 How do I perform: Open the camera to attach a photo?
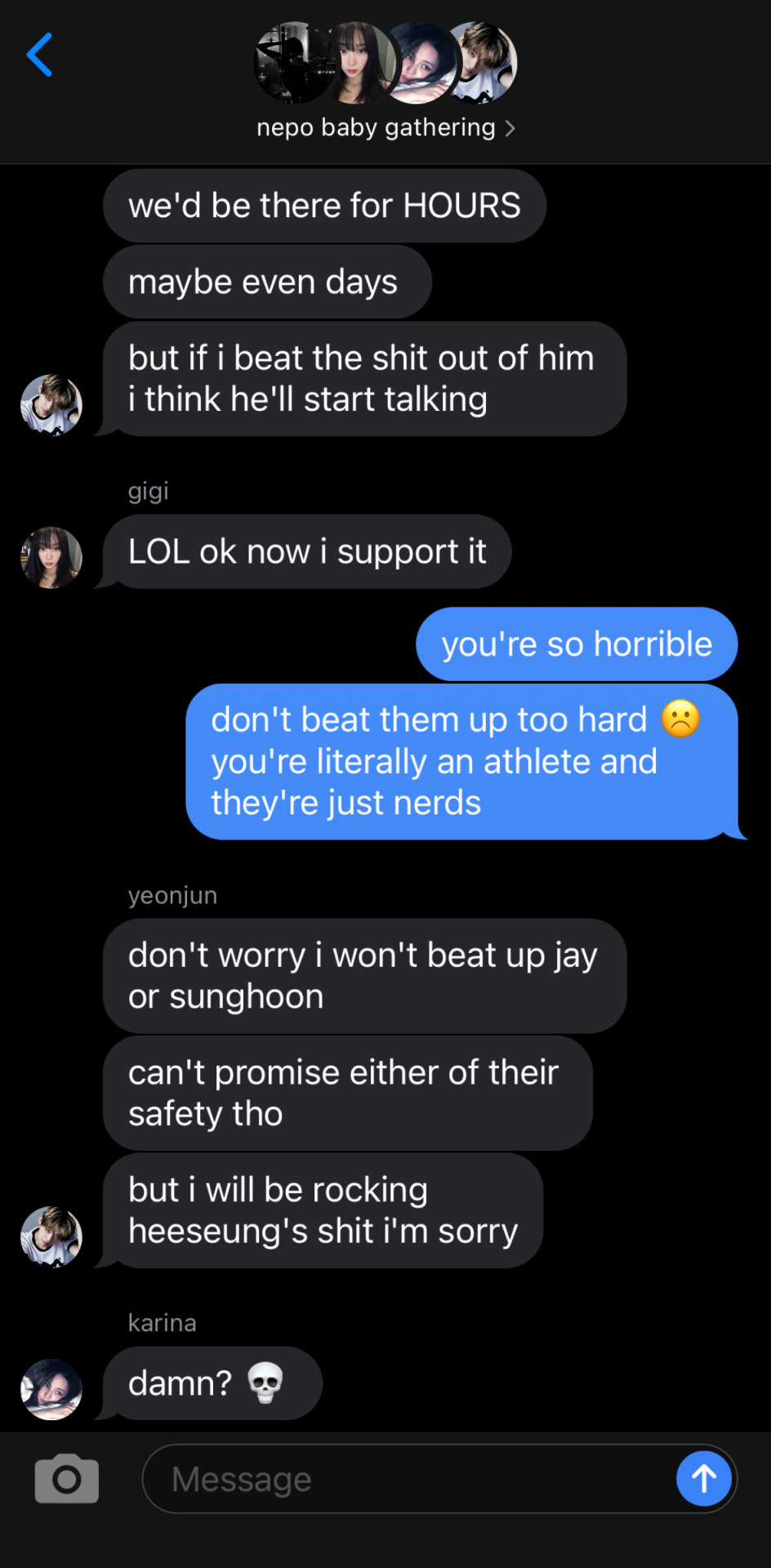tap(67, 1478)
